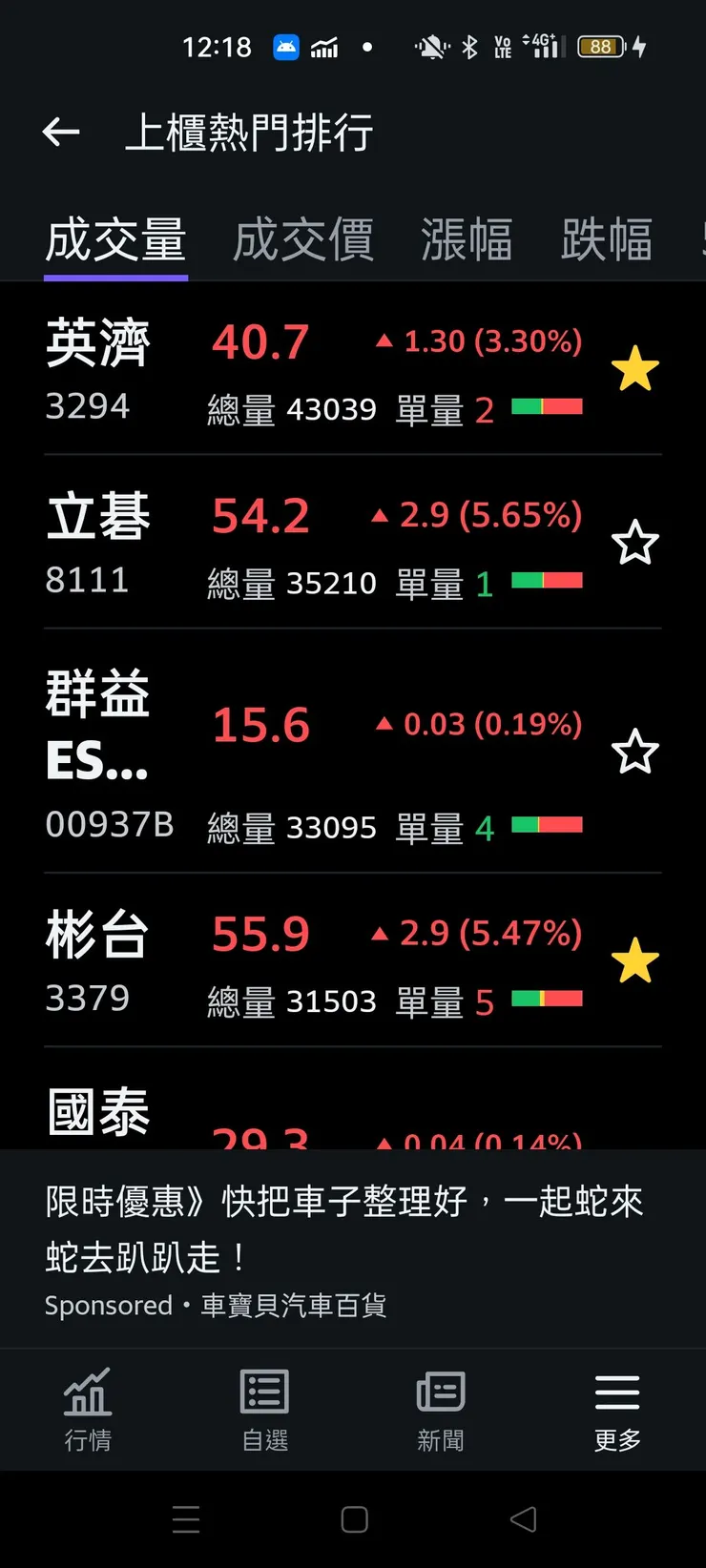Tap the back arrow to leave ranking page
The height and width of the screenshot is (1568, 706).
tap(61, 133)
